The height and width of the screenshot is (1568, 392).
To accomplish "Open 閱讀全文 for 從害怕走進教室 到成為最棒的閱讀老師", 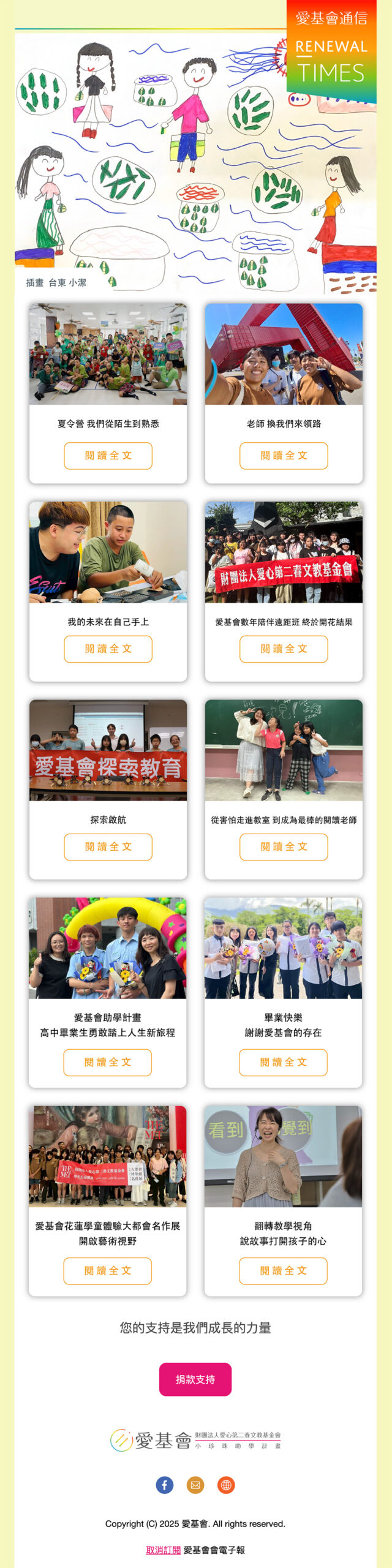I will point(284,846).
